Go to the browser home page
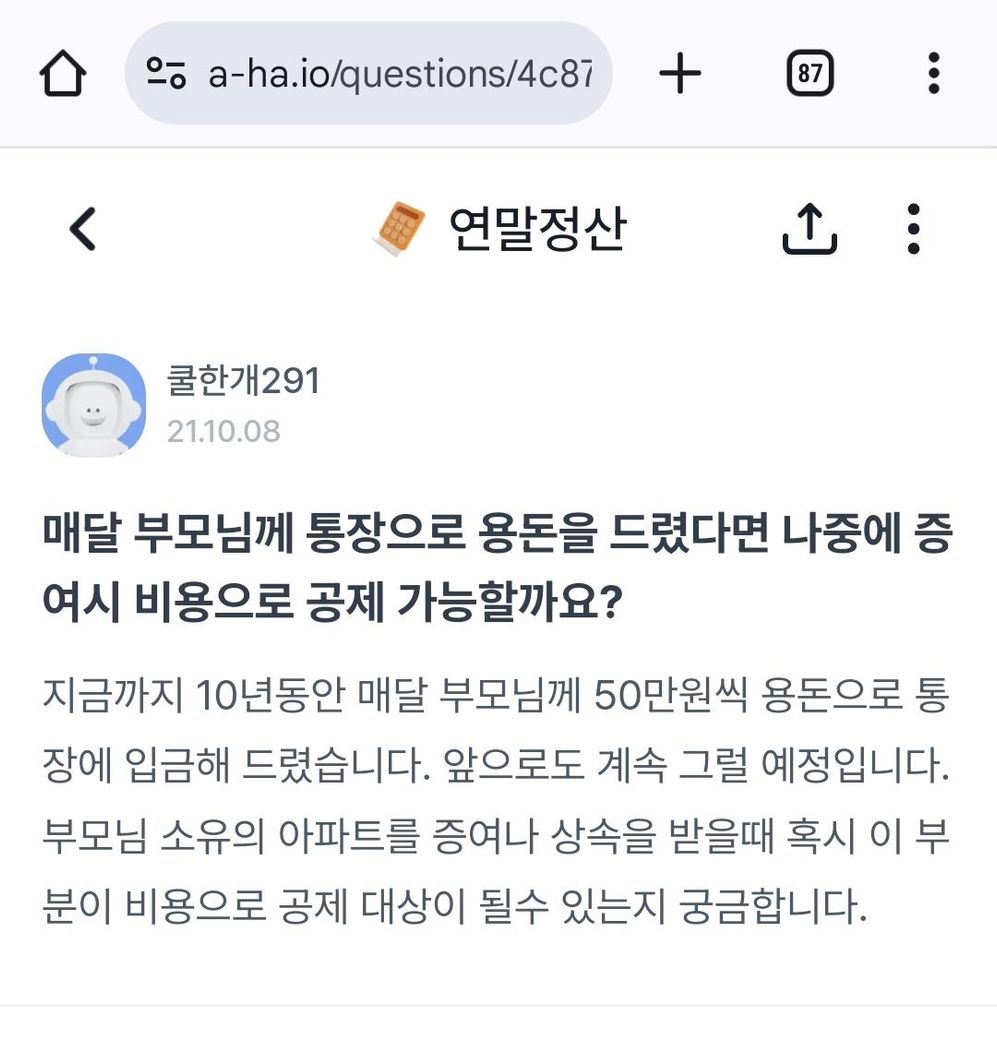Image resolution: width=997 pixels, height=1040 pixels. tap(63, 74)
